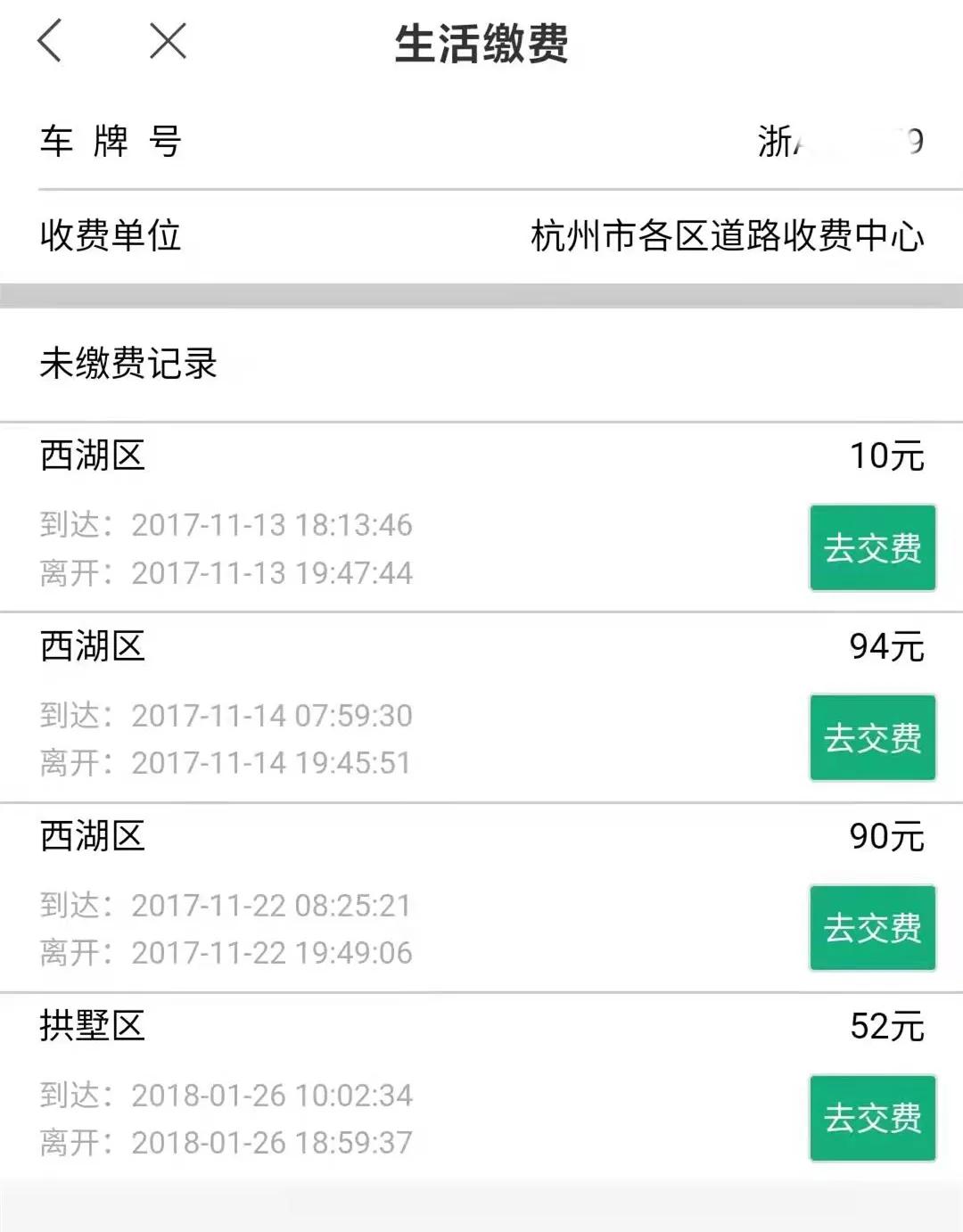Screen dimensions: 963x1232
Task: Select arrival time 2018-01-26 10:02:34
Action: tap(225, 1096)
